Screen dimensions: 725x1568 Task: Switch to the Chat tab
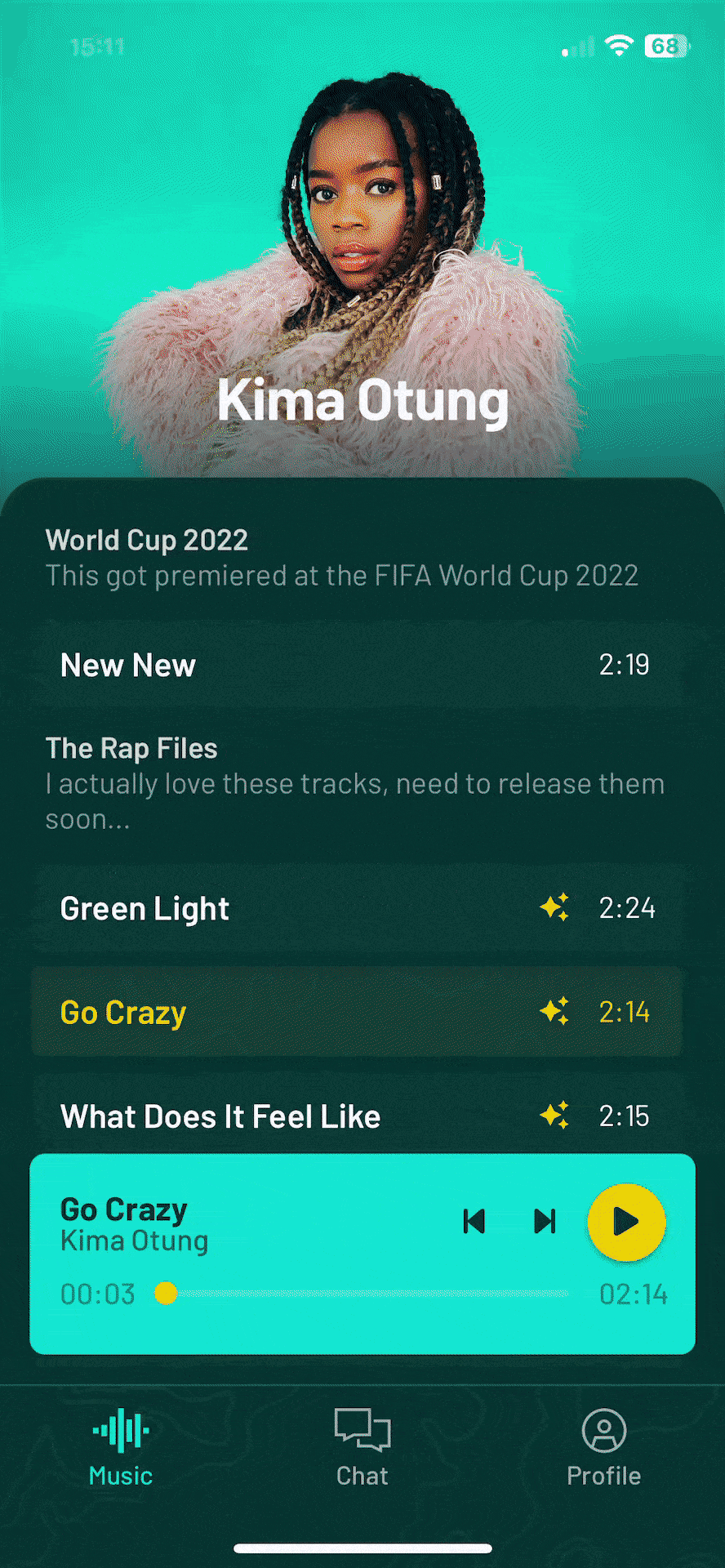[x=362, y=1447]
